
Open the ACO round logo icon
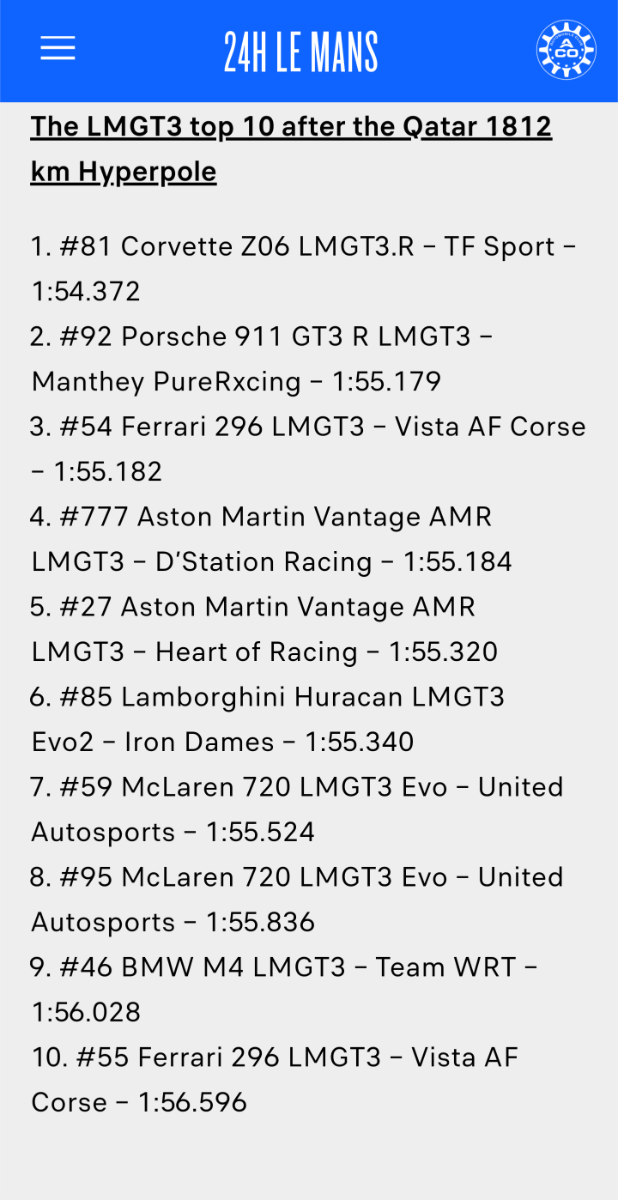click(566, 50)
